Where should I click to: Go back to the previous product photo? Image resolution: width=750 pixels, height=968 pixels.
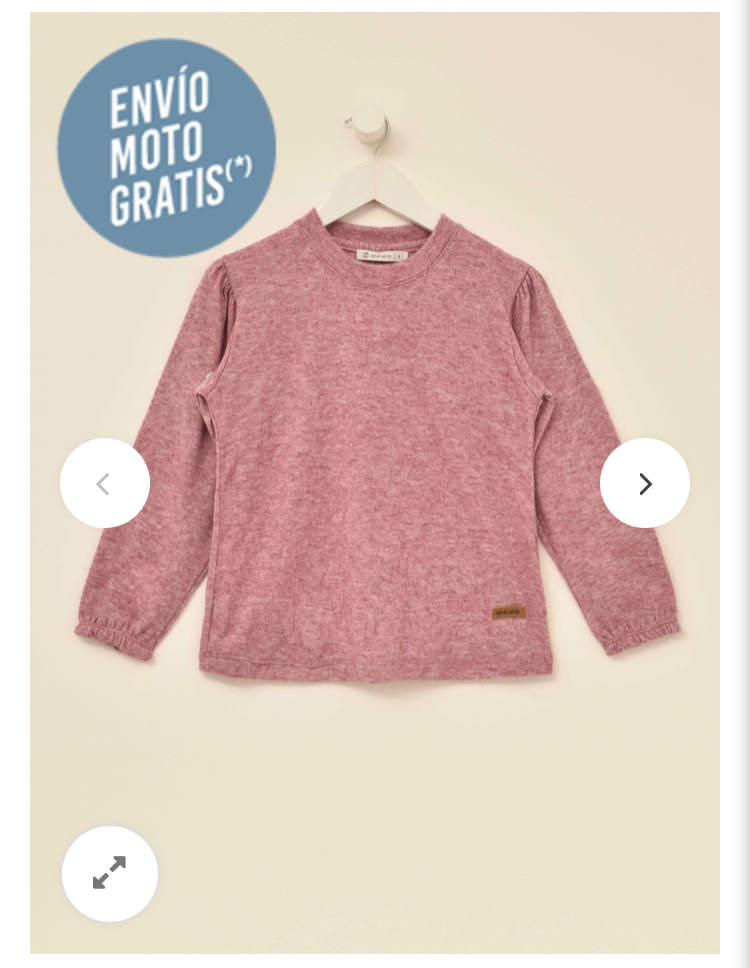pos(105,483)
